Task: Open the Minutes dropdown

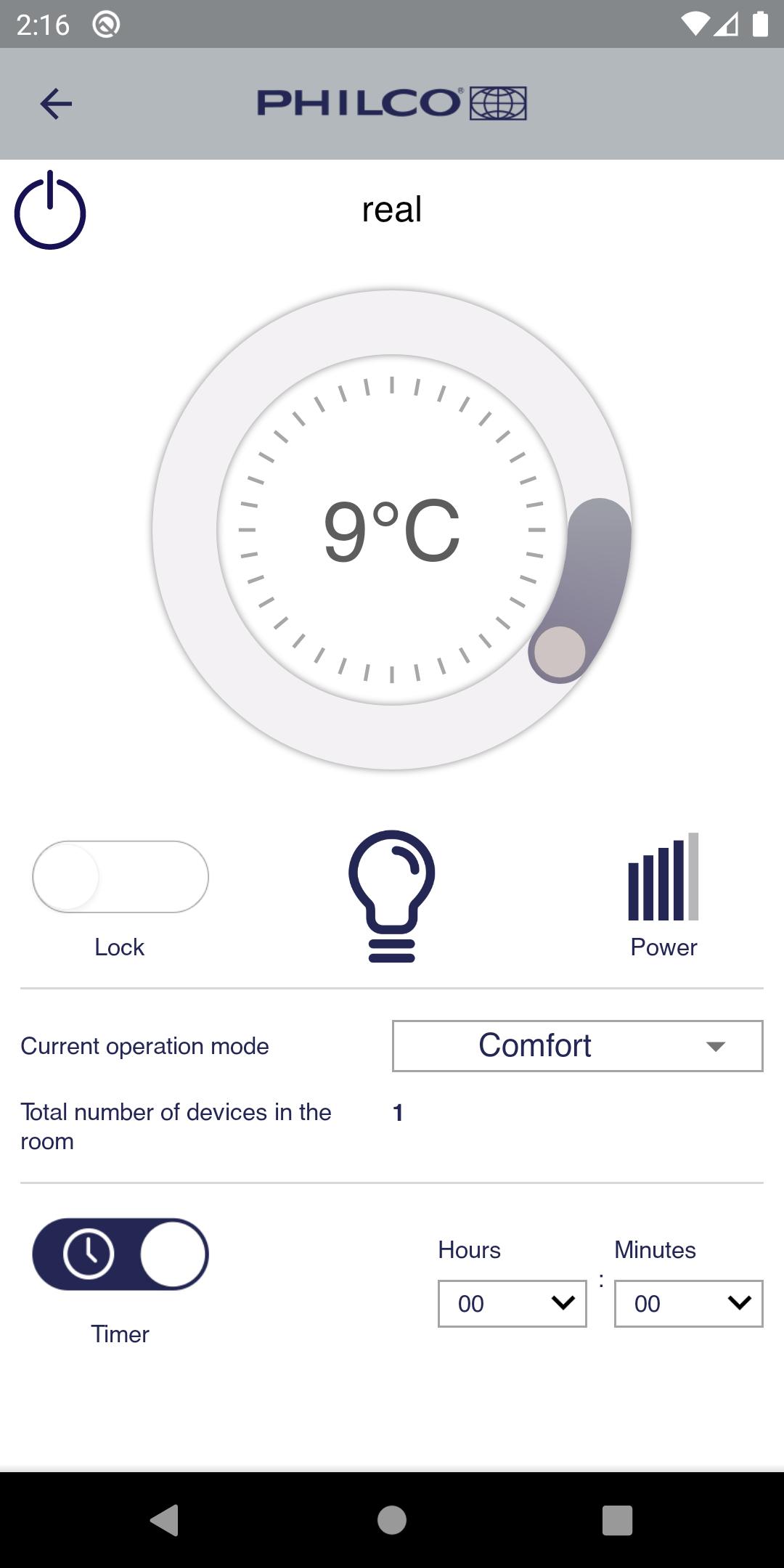Action: tap(688, 1304)
